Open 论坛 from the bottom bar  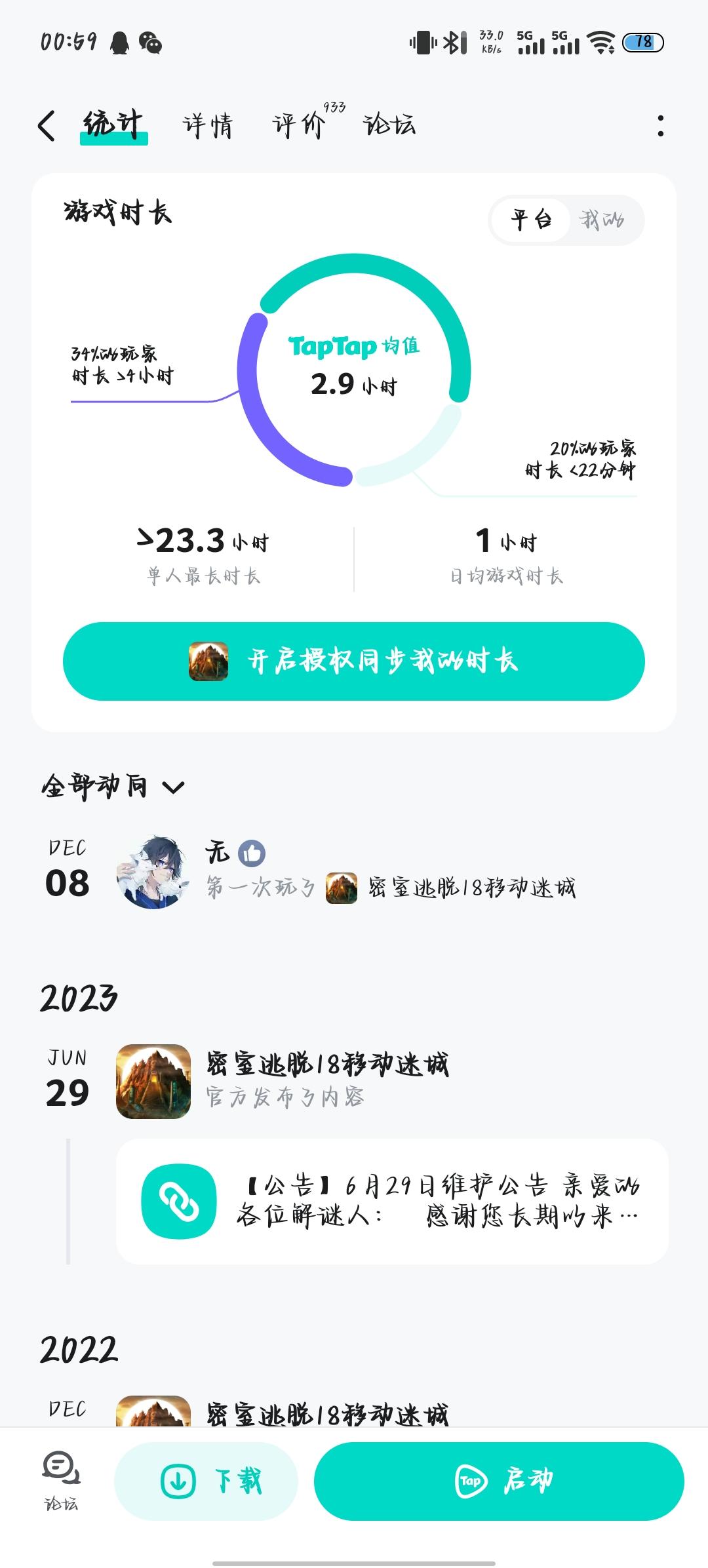[x=61, y=1479]
